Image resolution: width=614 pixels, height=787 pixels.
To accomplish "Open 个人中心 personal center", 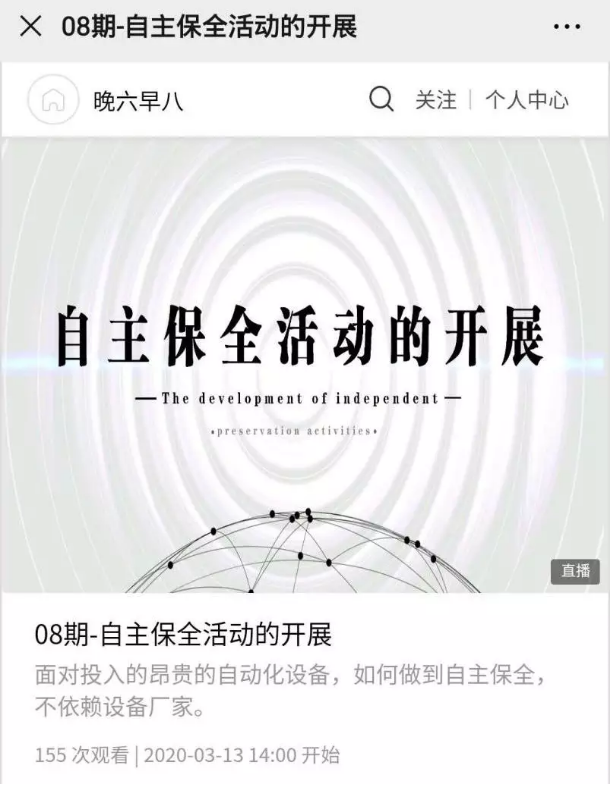I will [527, 100].
